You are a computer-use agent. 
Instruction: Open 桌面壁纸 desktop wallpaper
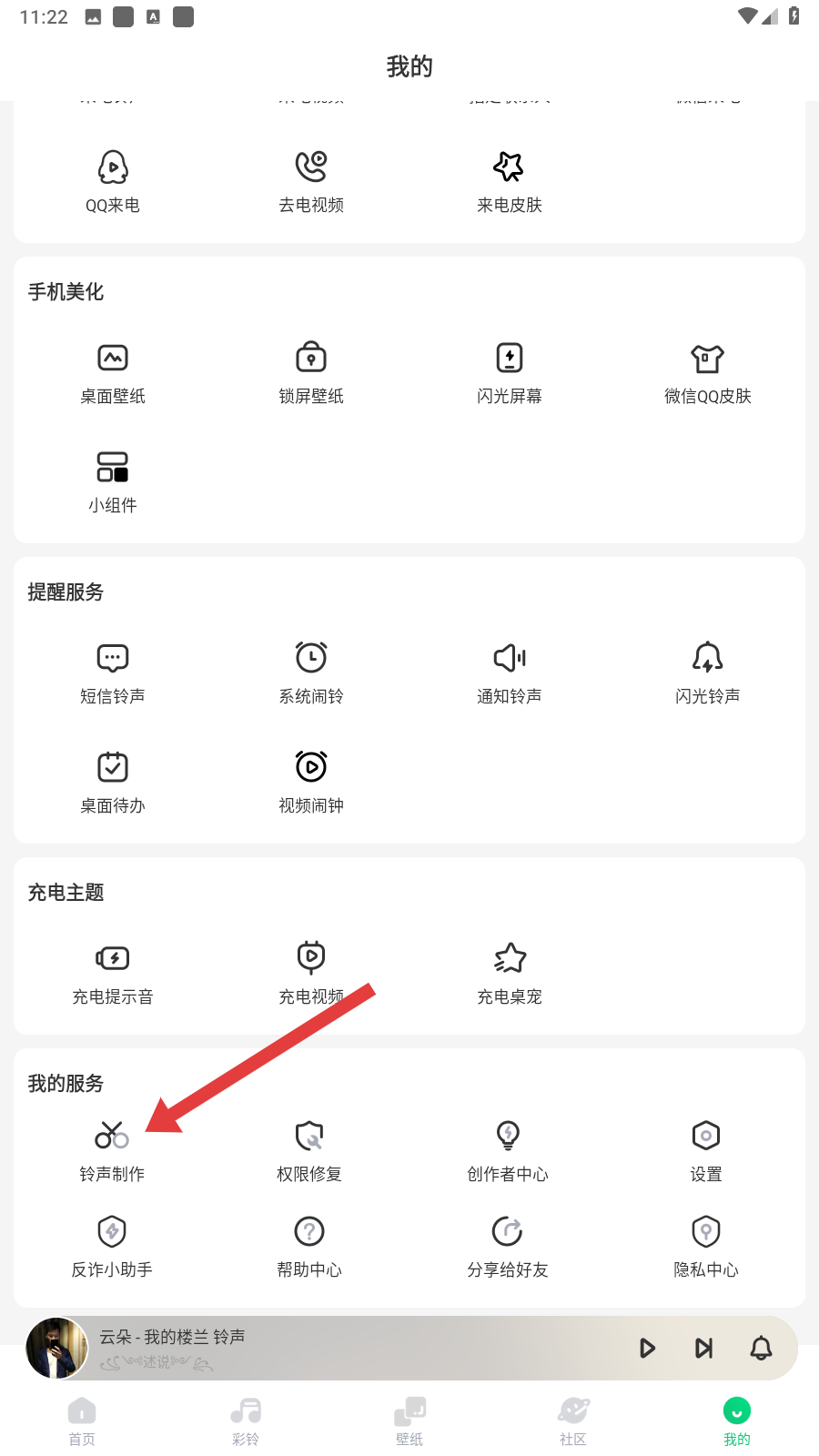113,372
